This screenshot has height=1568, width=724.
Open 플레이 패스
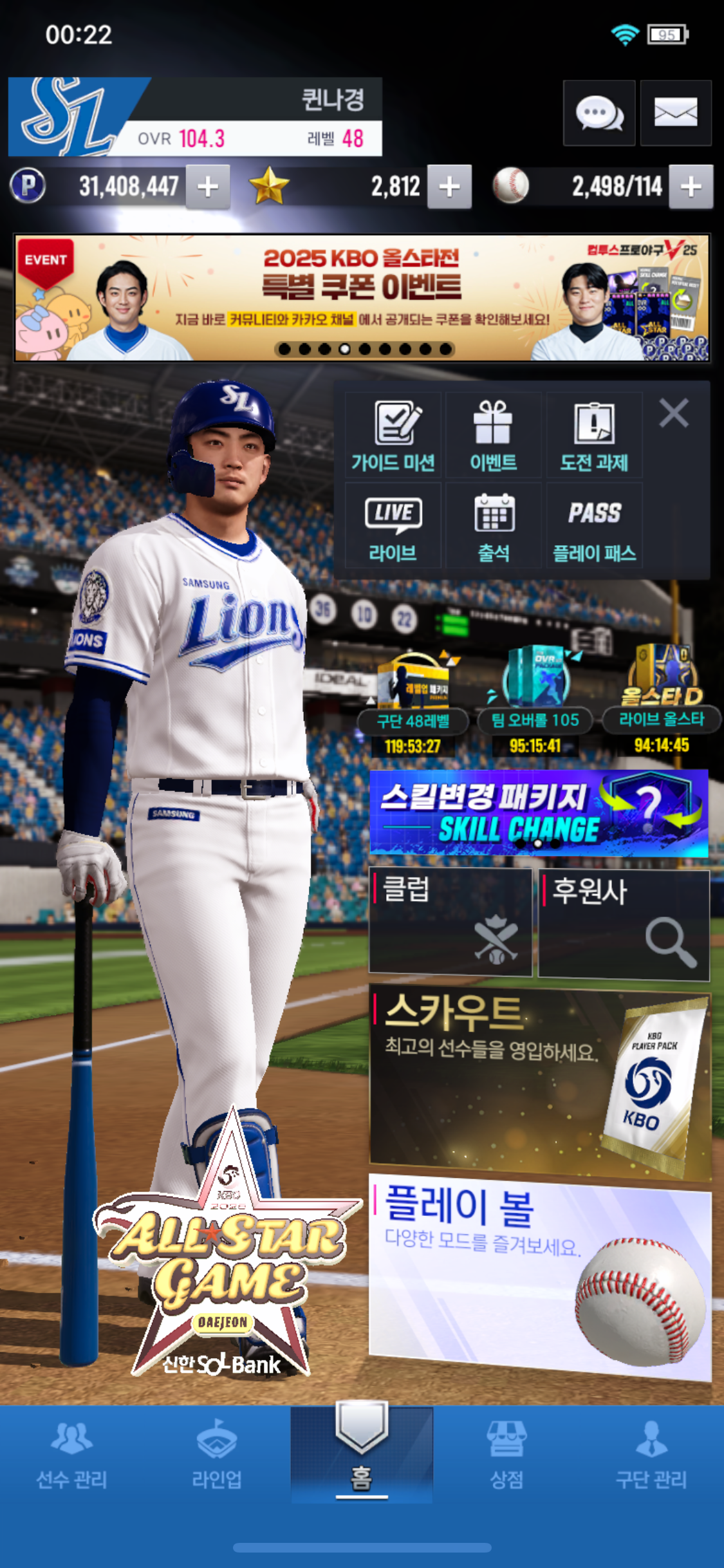point(594,526)
